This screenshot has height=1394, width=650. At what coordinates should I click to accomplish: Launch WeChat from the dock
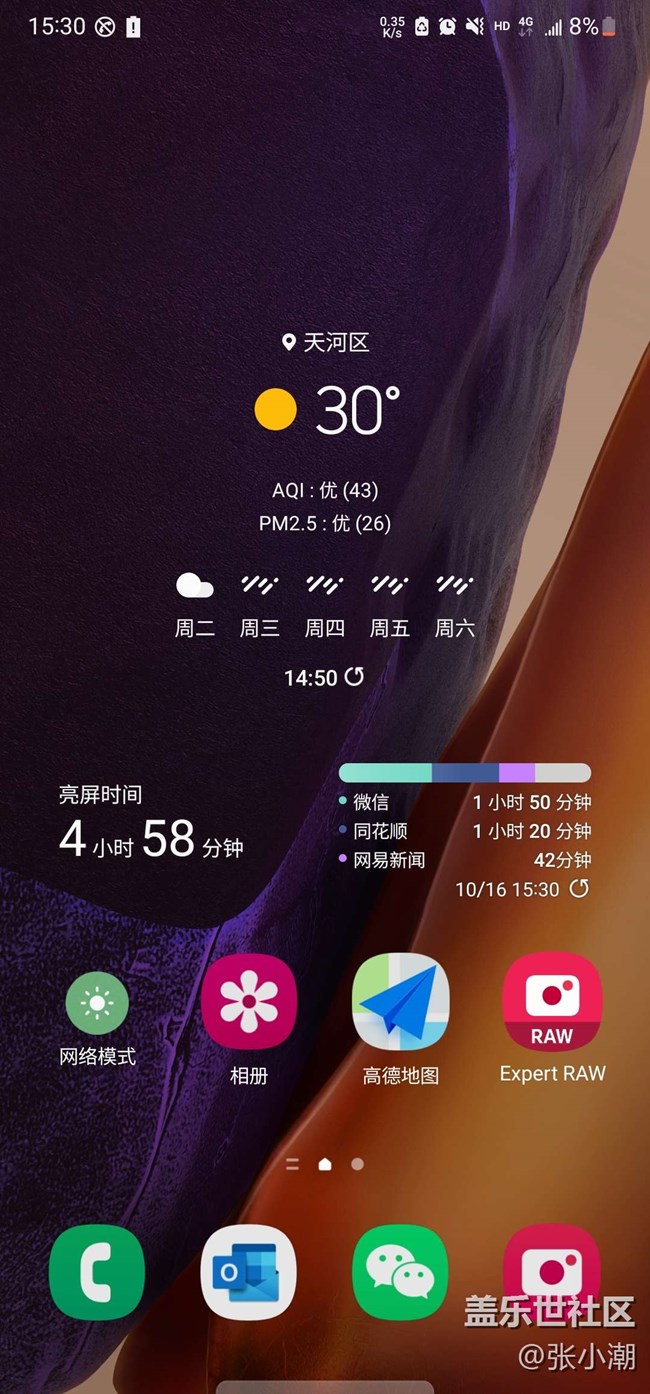[400, 1273]
